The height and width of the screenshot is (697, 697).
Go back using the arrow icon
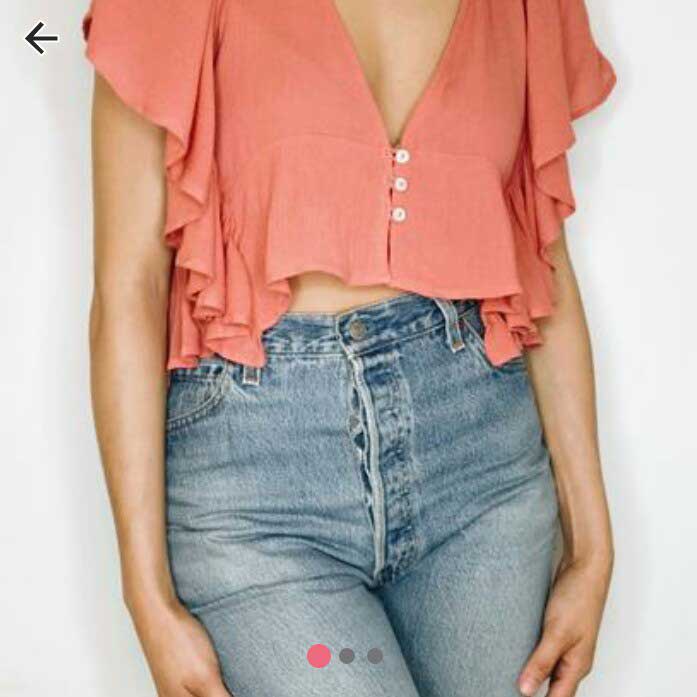pos(41,38)
